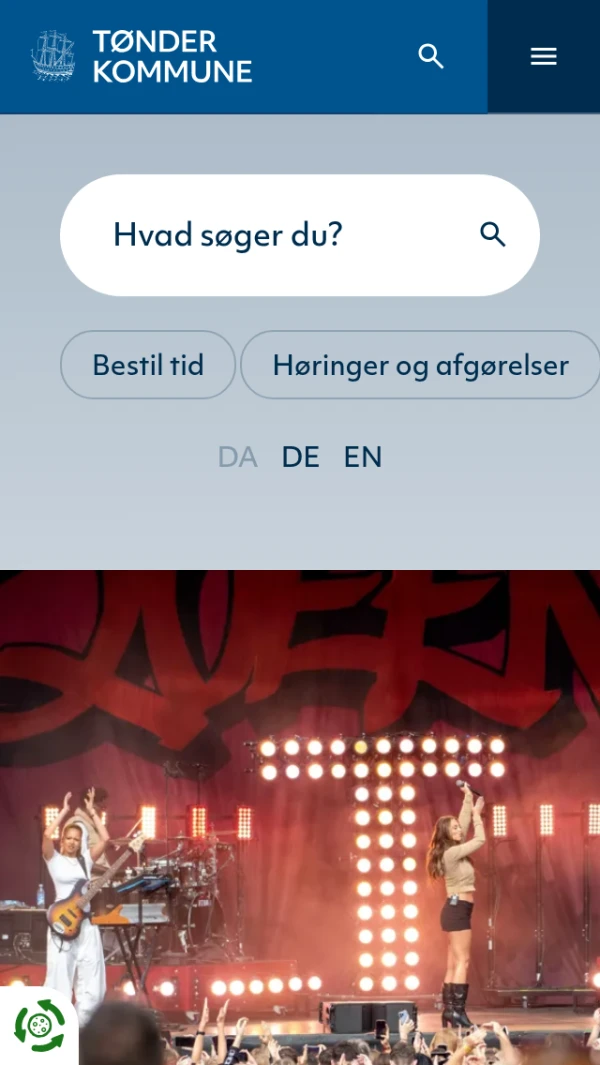The image size is (600, 1065).
Task: Open Høringer og afgørelser chip
Action: point(420,365)
